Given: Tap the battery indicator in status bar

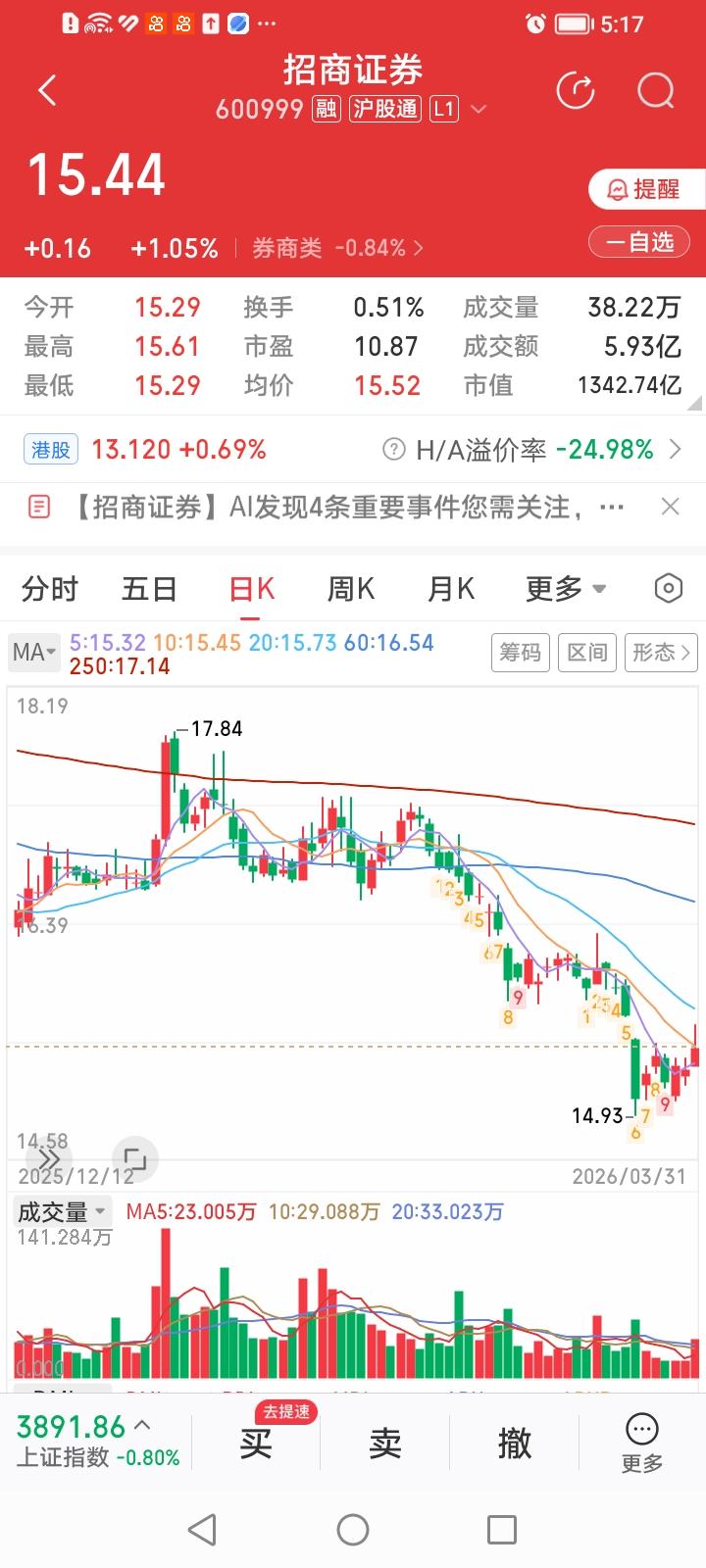Looking at the screenshot, I should point(575,24).
